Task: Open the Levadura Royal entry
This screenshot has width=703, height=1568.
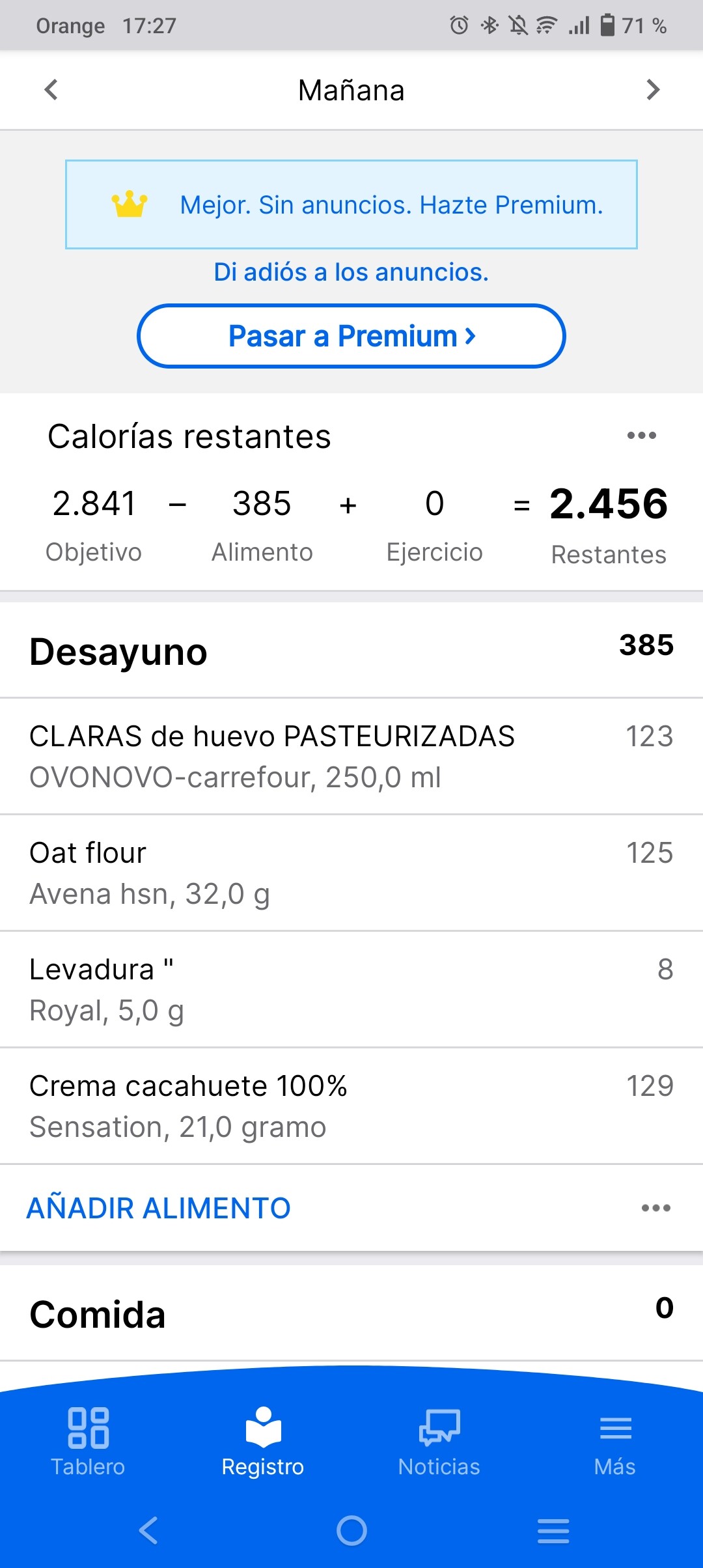Action: point(351,989)
